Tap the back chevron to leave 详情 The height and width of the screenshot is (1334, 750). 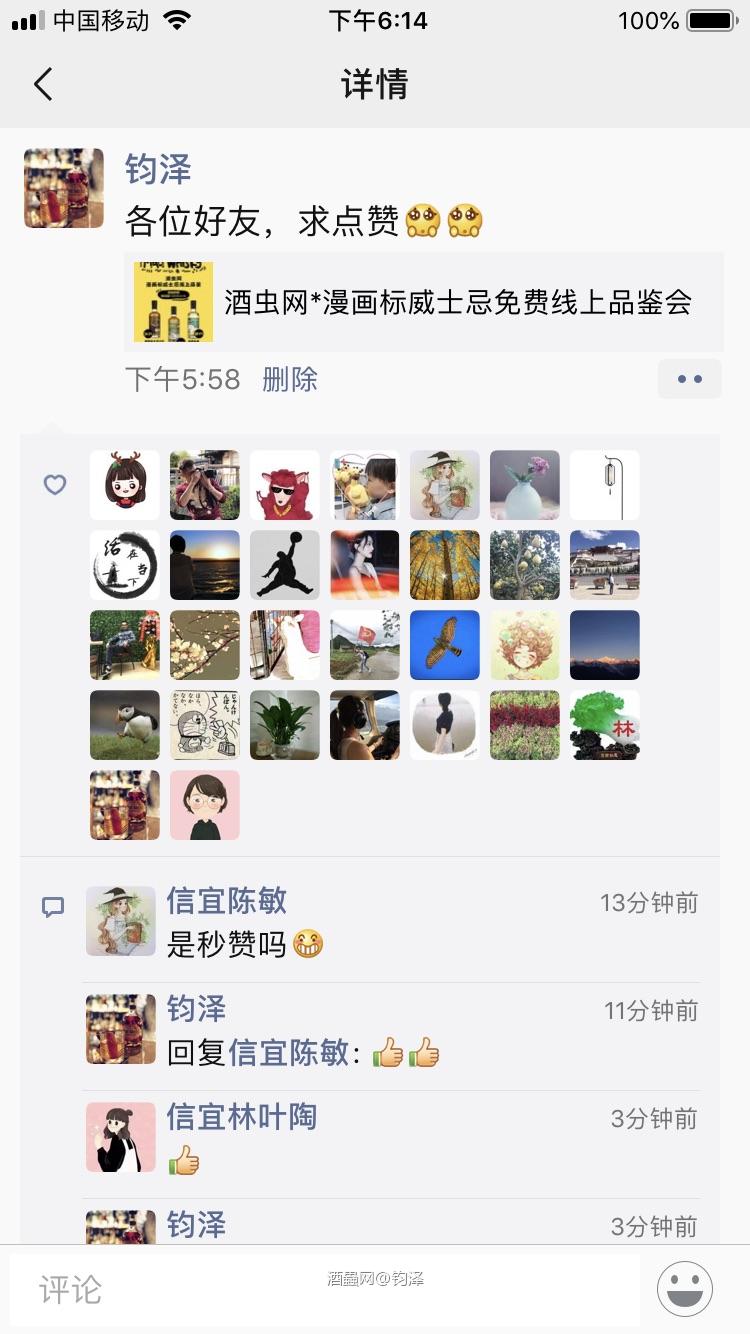pos(42,84)
